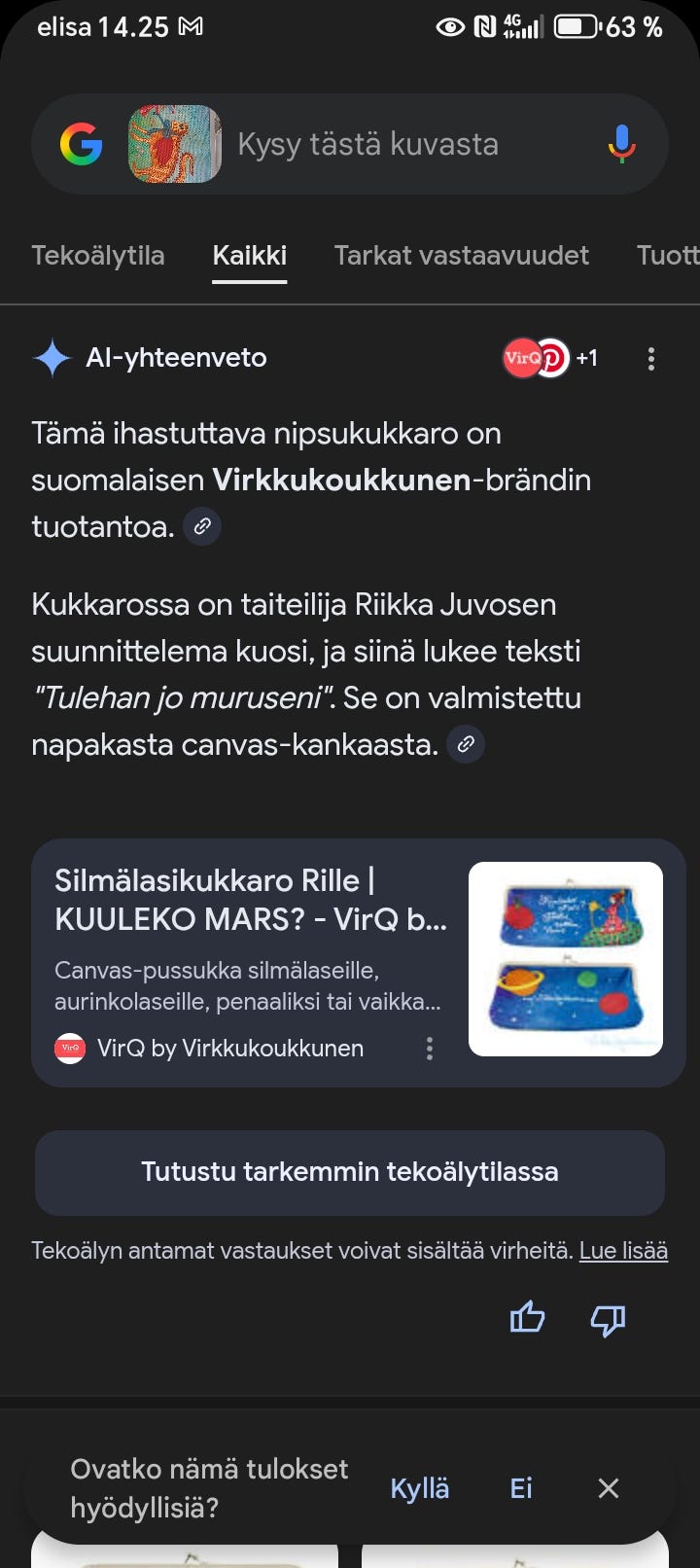Tap the link icon after canvas-kankaasta sentence
700x1568 pixels.
[x=466, y=743]
